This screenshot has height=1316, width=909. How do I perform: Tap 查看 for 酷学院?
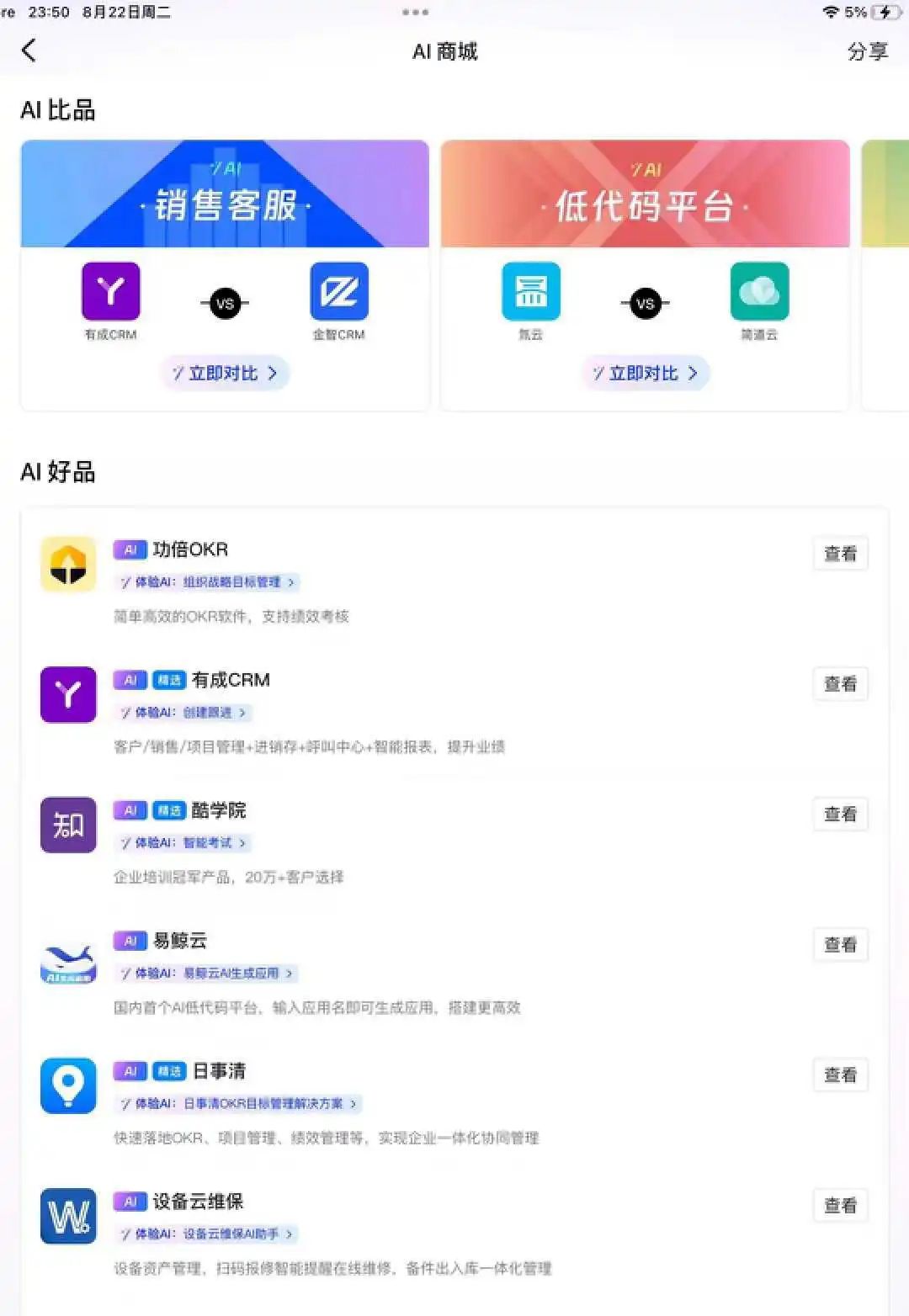point(840,815)
